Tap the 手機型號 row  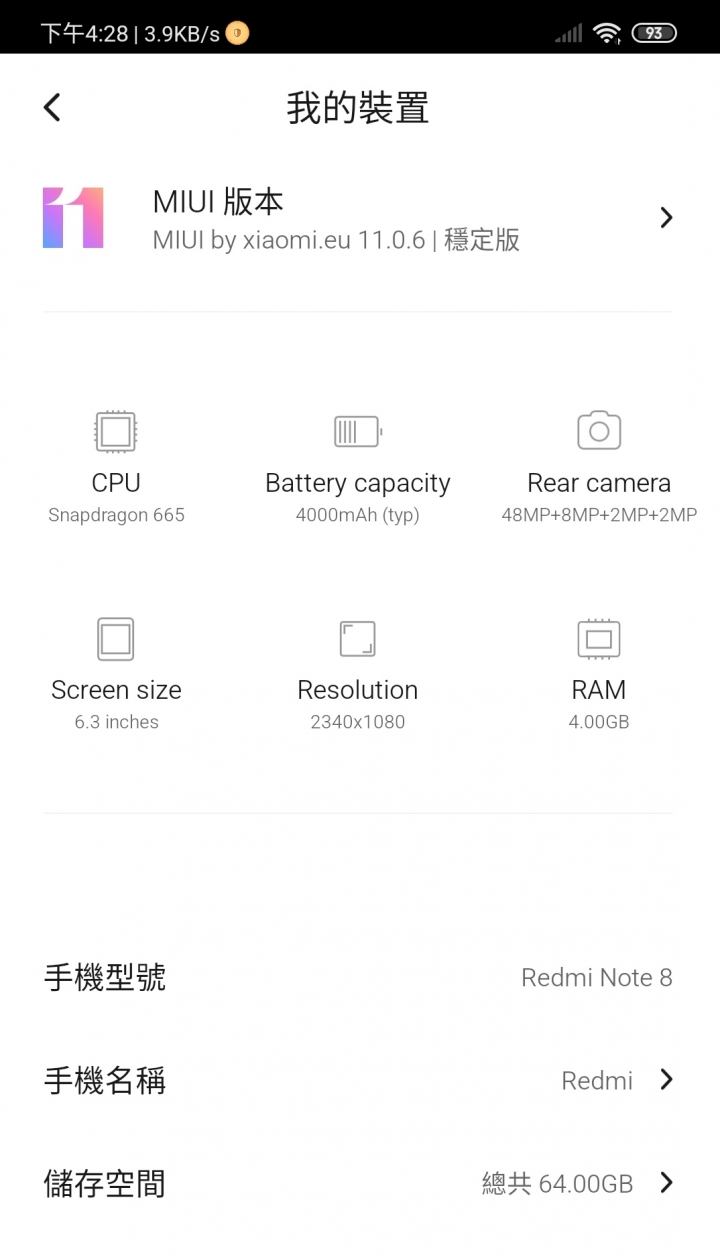pyautogui.click(x=358, y=977)
